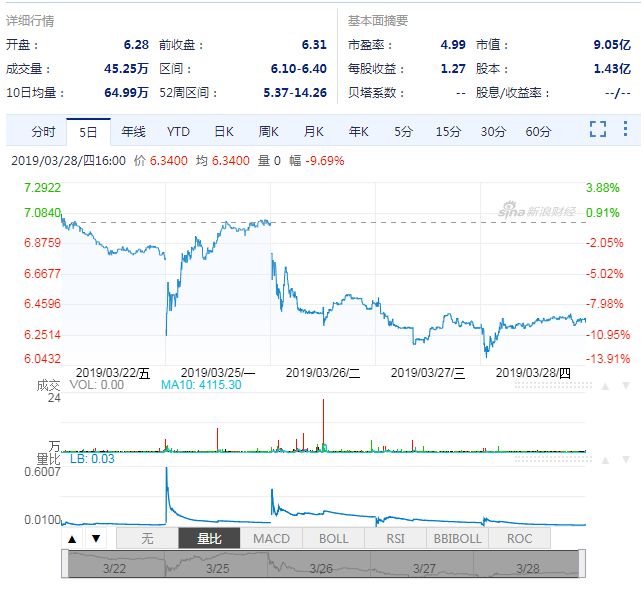The width and height of the screenshot is (644, 589).
Task: Switch to the 分时 chart tab
Action: [43, 131]
